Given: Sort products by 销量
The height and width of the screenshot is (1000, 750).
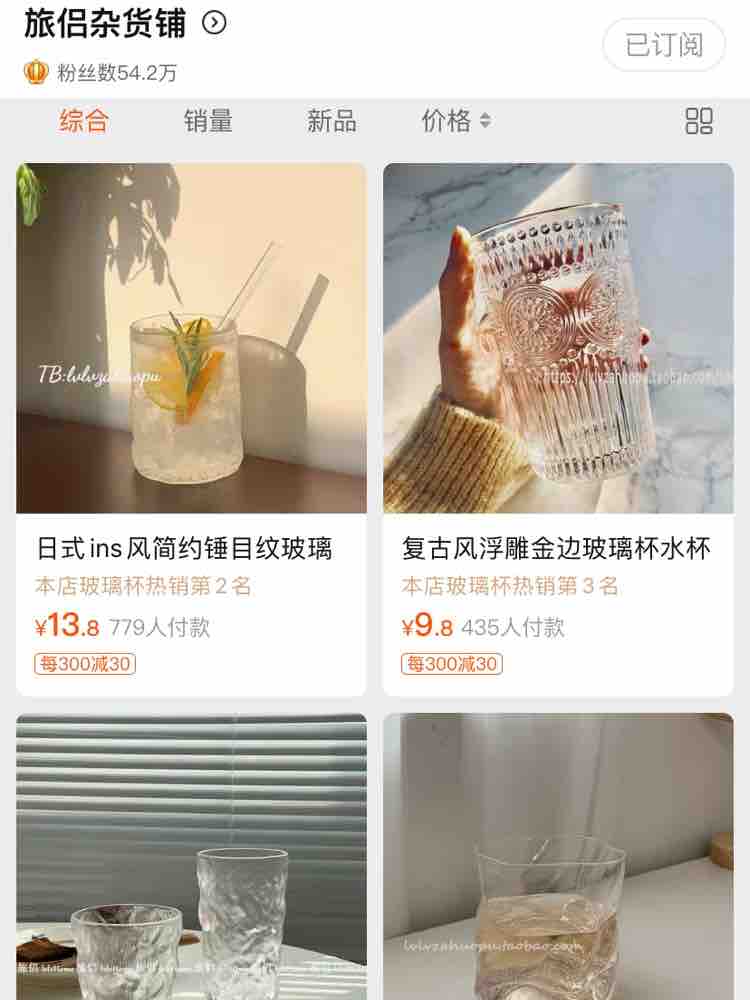Looking at the screenshot, I should tap(208, 121).
